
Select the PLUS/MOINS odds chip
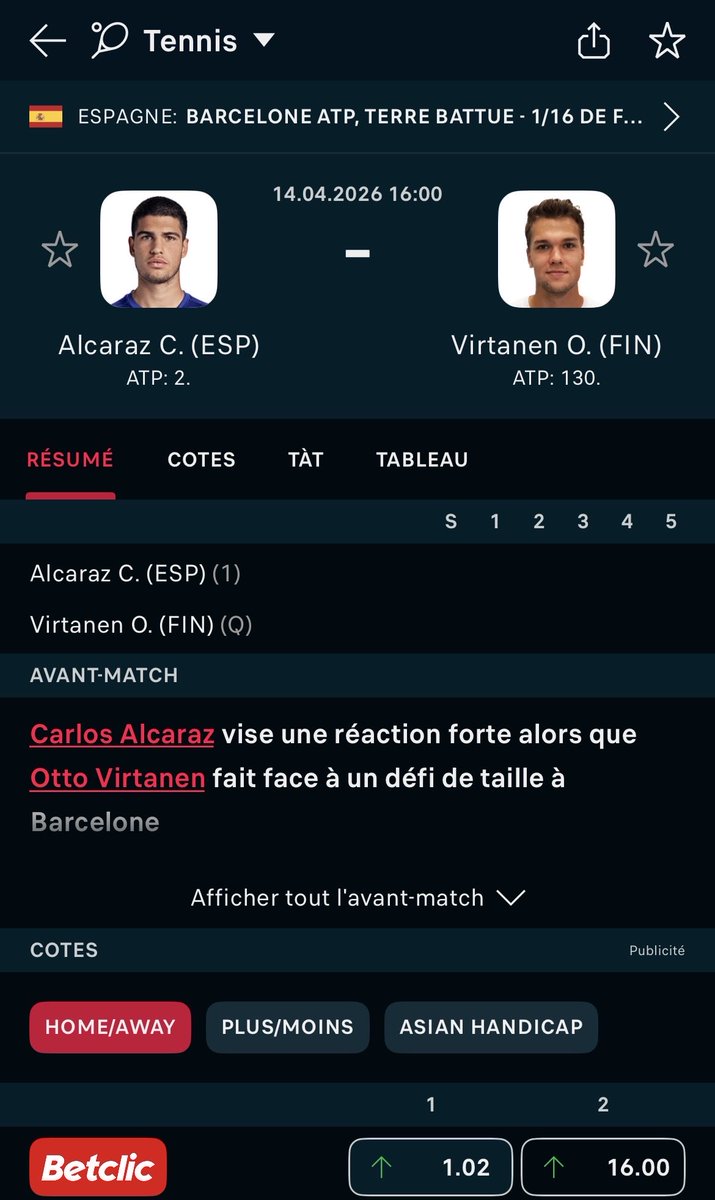click(x=288, y=1027)
